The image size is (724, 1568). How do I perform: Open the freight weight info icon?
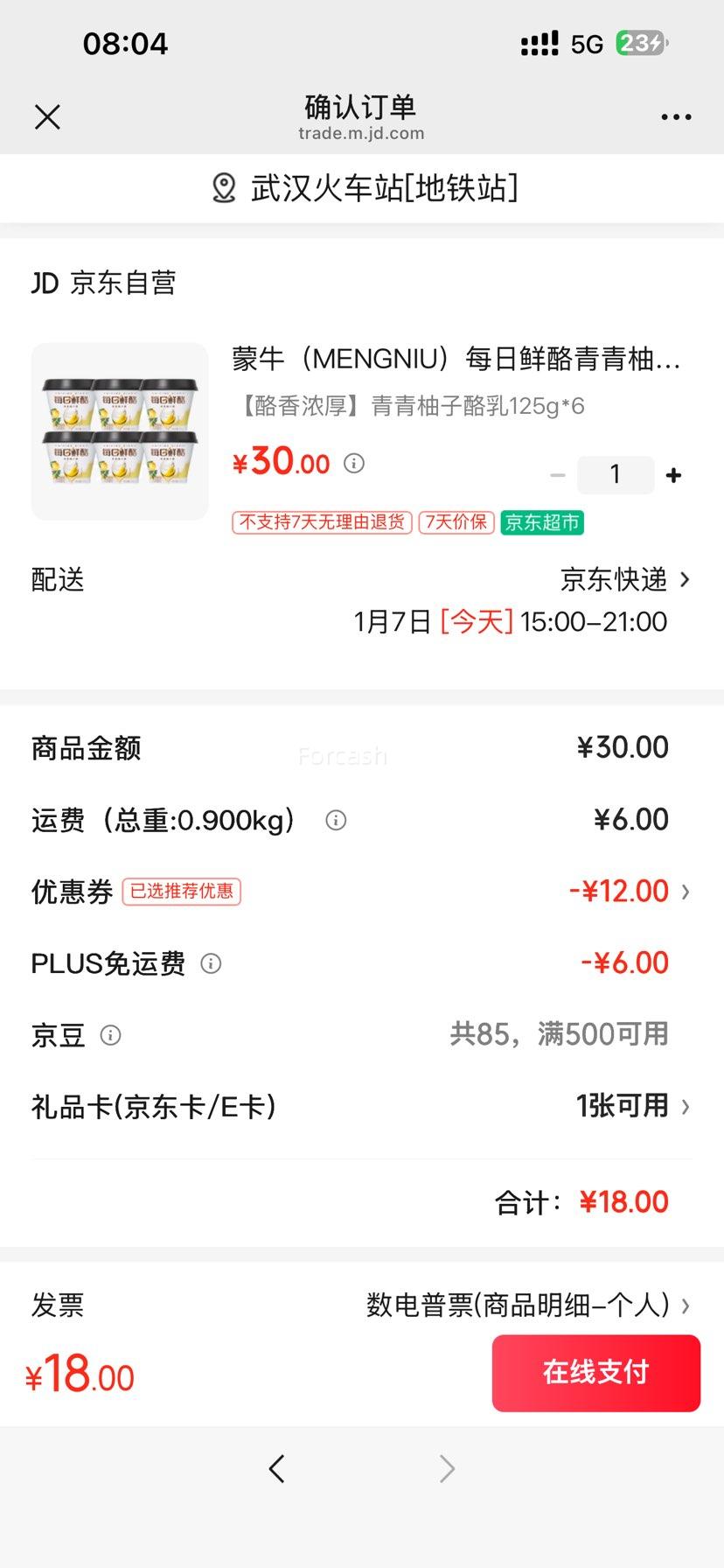[x=335, y=821]
